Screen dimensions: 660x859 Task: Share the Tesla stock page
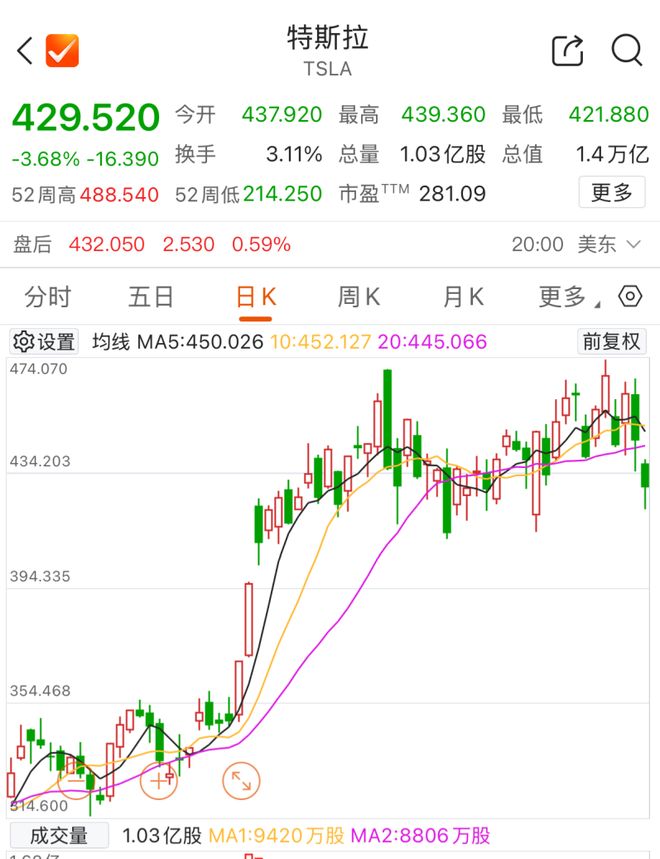tap(567, 50)
